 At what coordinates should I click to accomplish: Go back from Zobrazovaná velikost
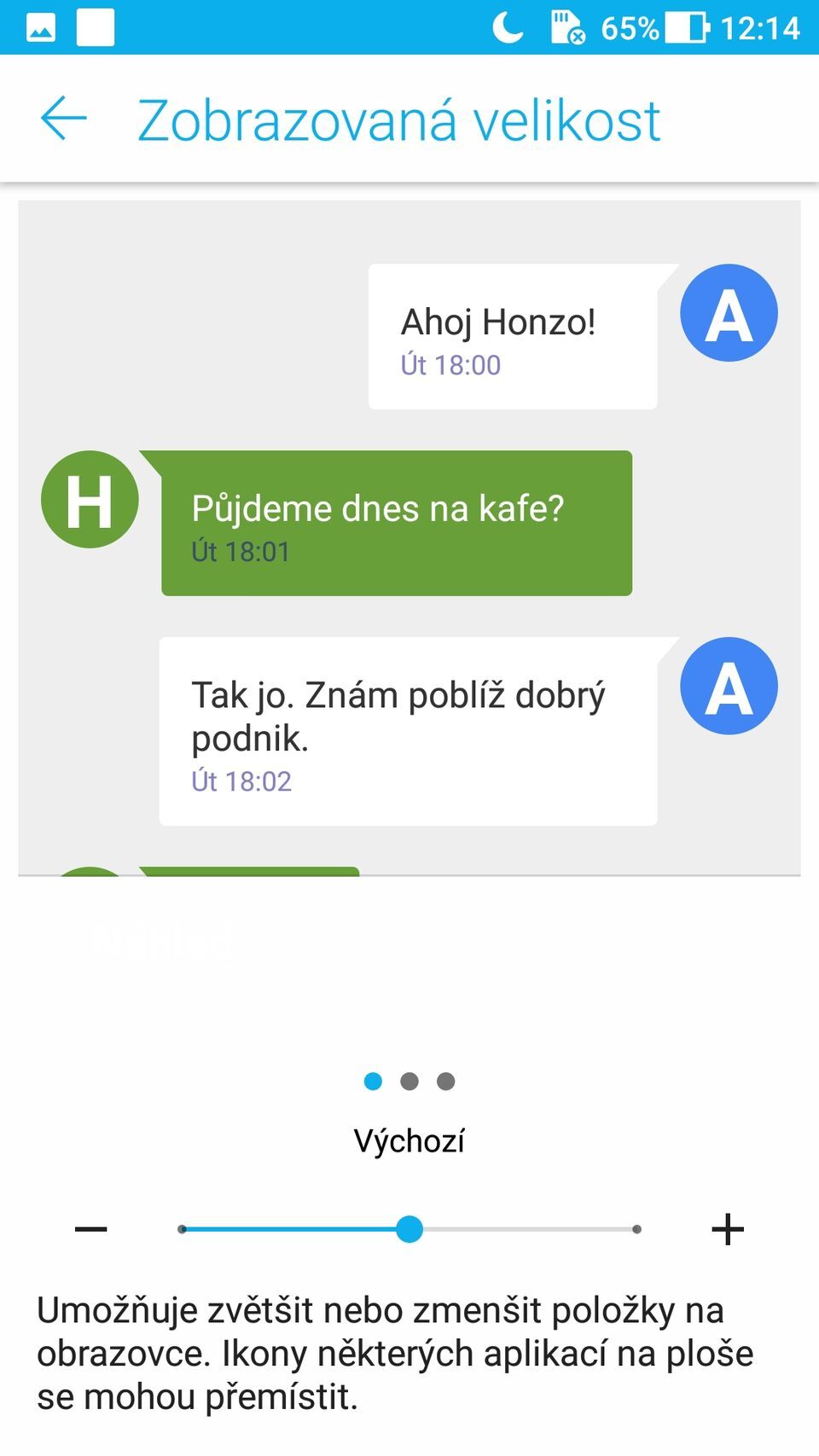click(64, 118)
